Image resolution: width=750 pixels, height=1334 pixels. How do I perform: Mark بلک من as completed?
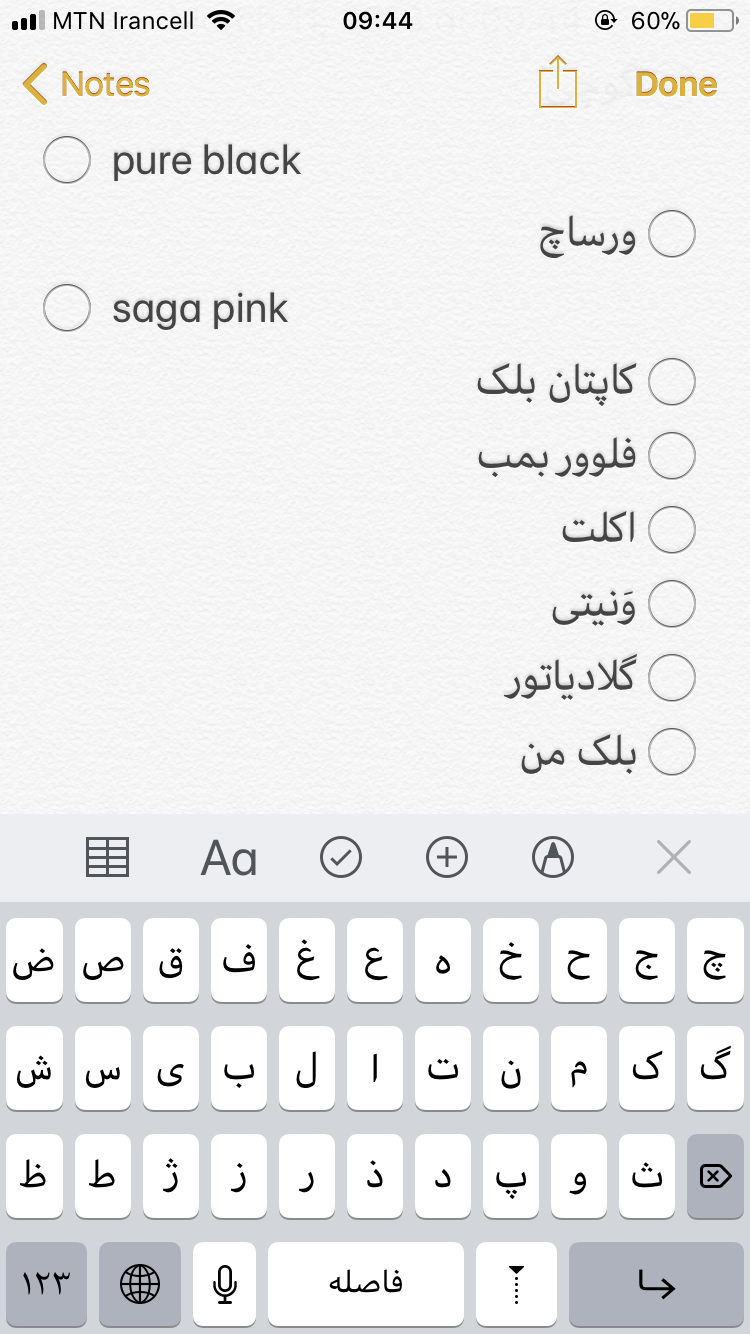(672, 752)
